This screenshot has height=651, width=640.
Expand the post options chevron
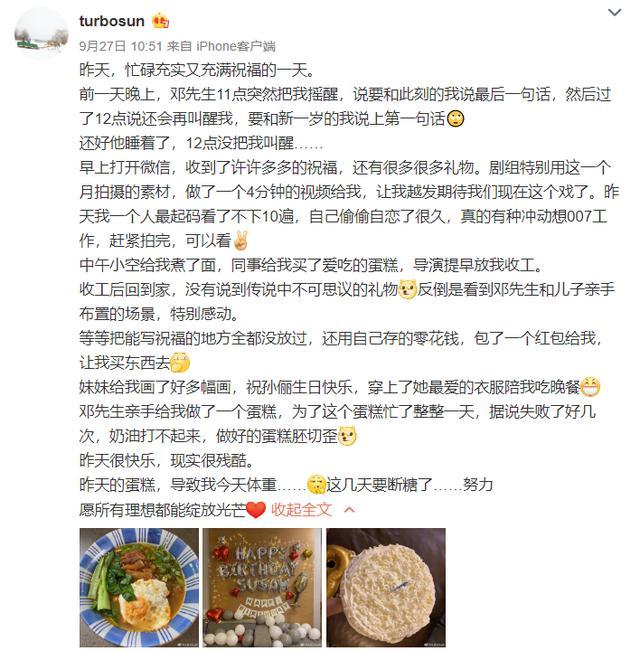[614, 11]
